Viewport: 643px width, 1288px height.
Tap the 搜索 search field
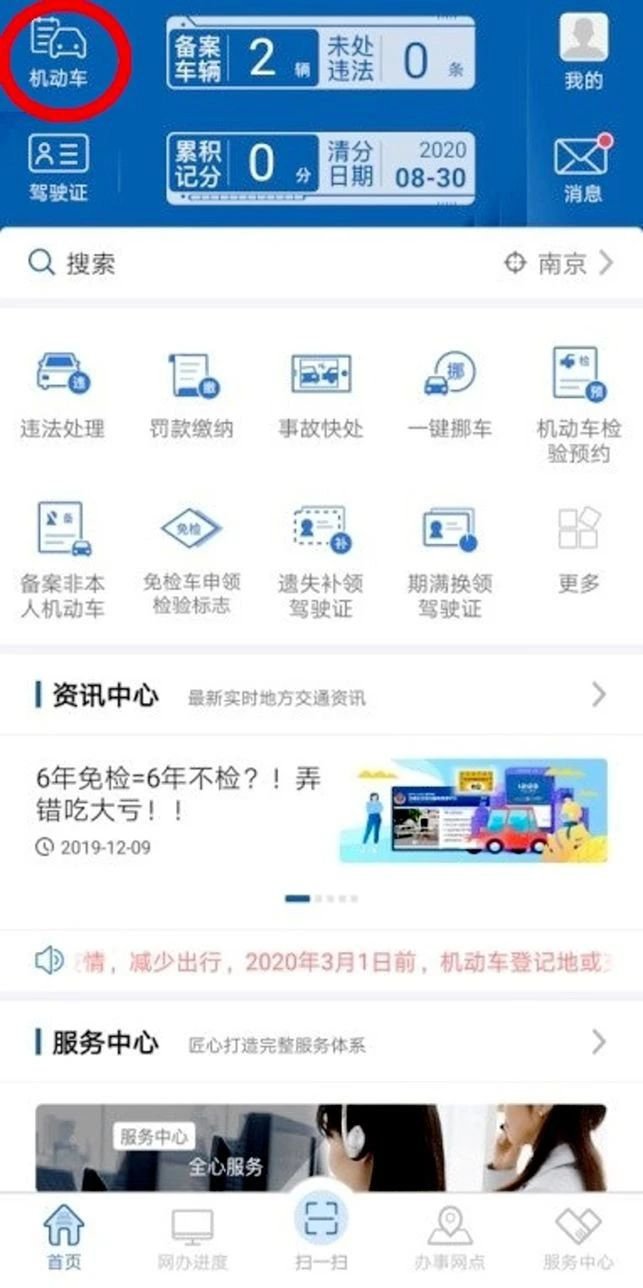[x=250, y=264]
